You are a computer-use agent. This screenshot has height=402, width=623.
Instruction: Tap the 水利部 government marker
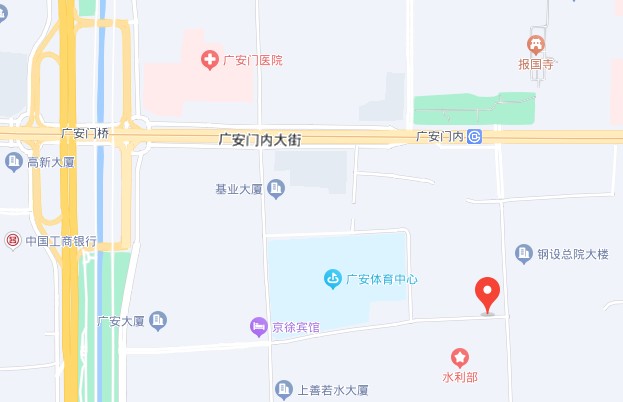[459, 357]
